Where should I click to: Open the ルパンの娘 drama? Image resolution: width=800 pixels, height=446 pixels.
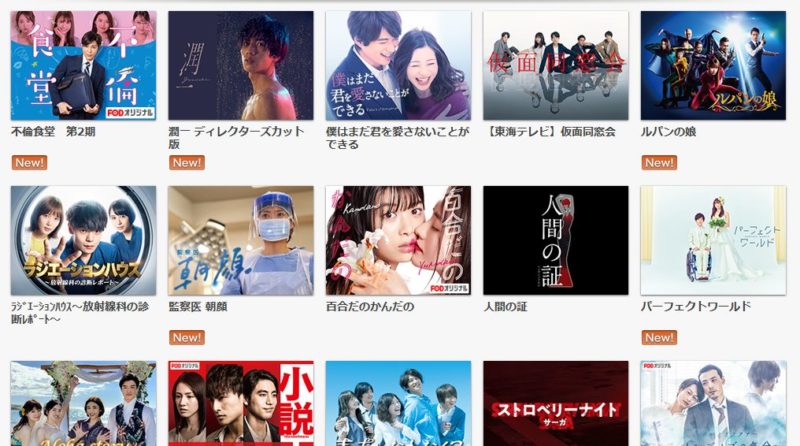click(x=712, y=66)
